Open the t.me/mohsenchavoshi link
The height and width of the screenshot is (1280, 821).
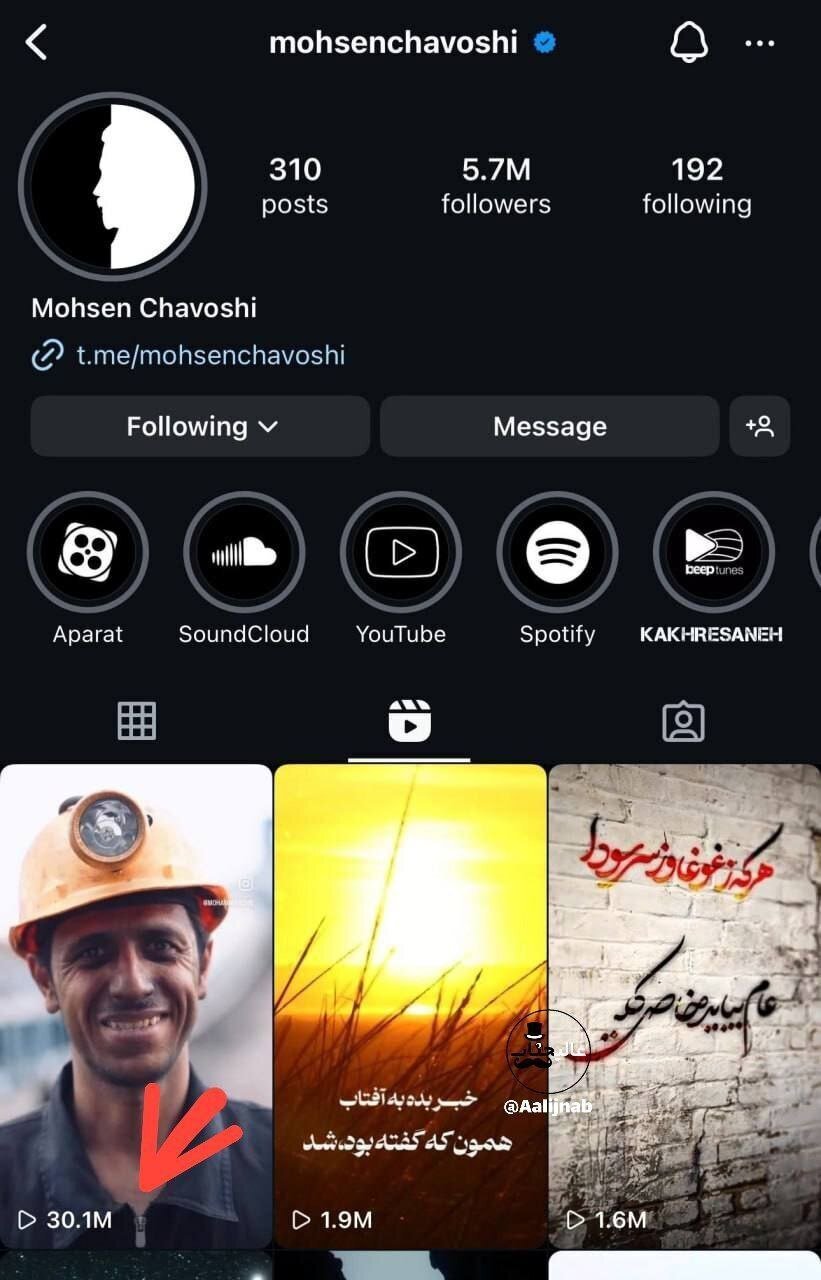click(211, 355)
